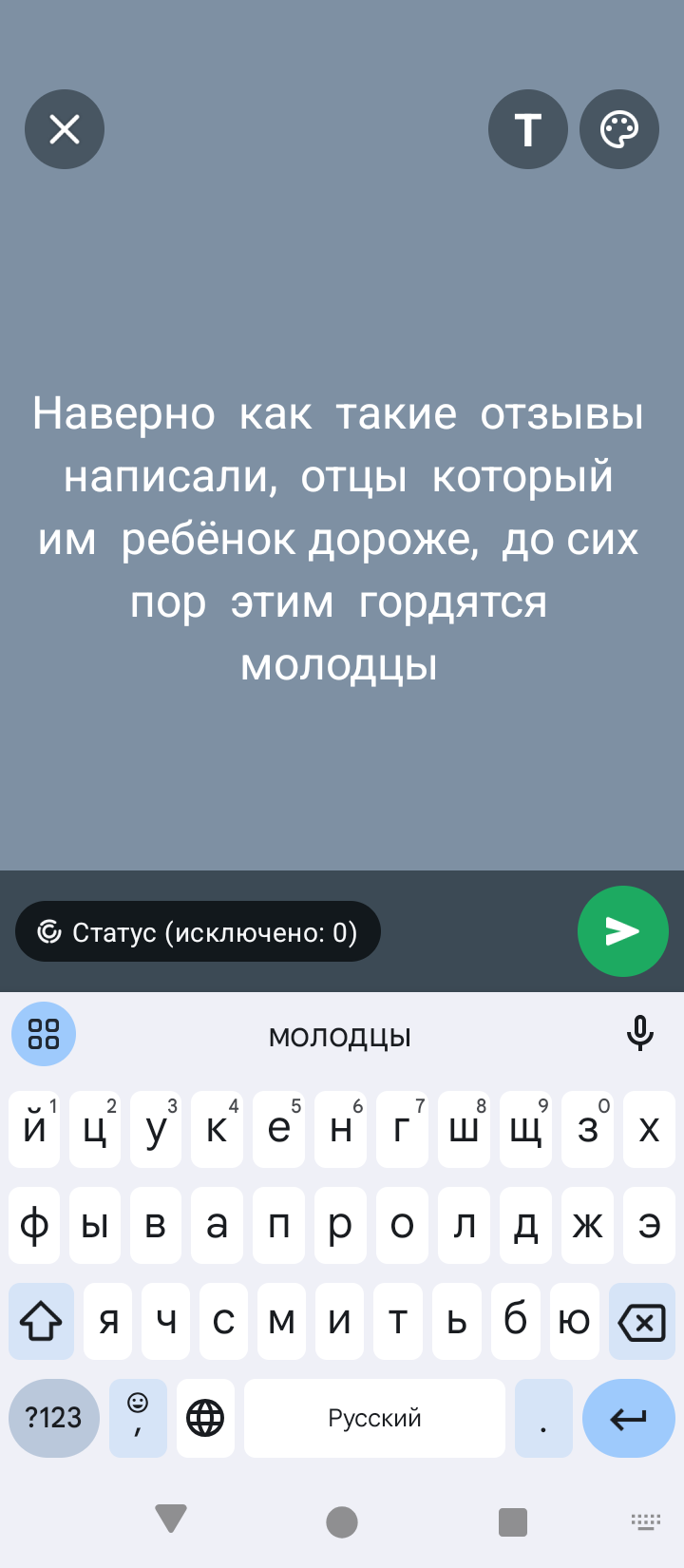This screenshot has height=1568, width=684.
Task: Activate the keyboard microphone for voice input
Action: coord(640,1034)
